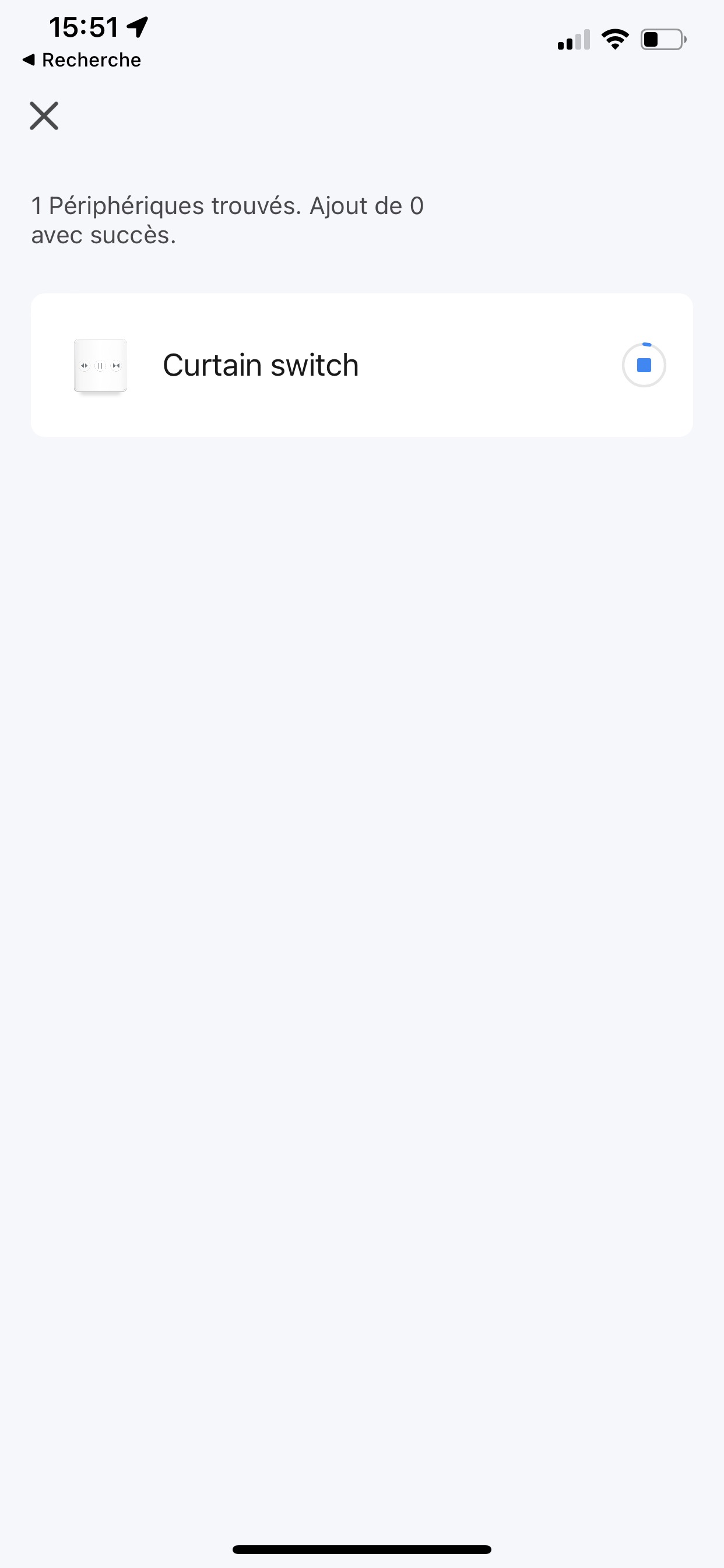Click the pause icon on the curtain switch image

(100, 365)
